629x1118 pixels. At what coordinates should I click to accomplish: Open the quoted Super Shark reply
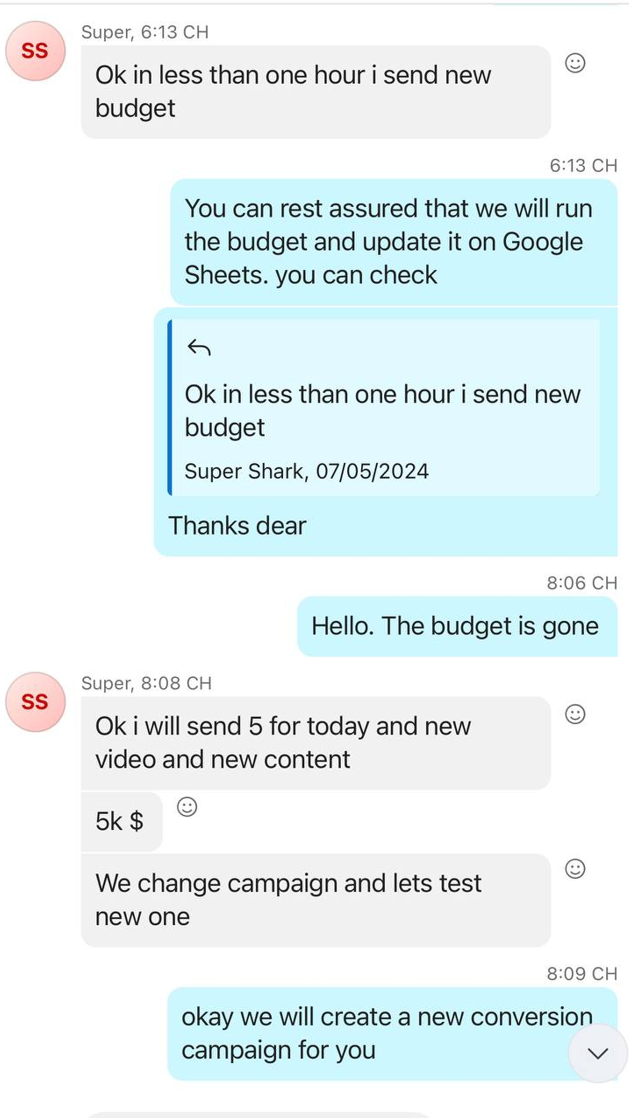pyautogui.click(x=385, y=408)
